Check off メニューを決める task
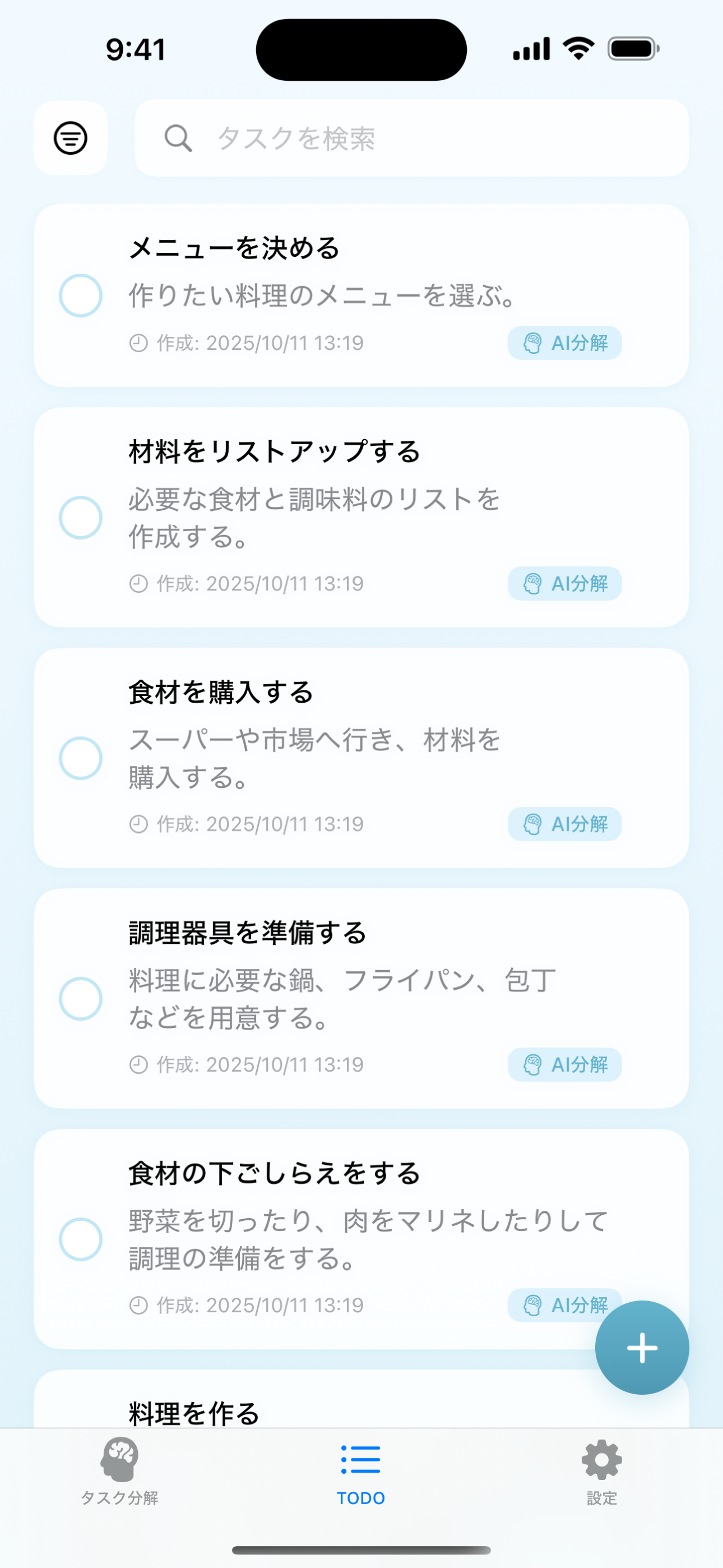 [80, 296]
